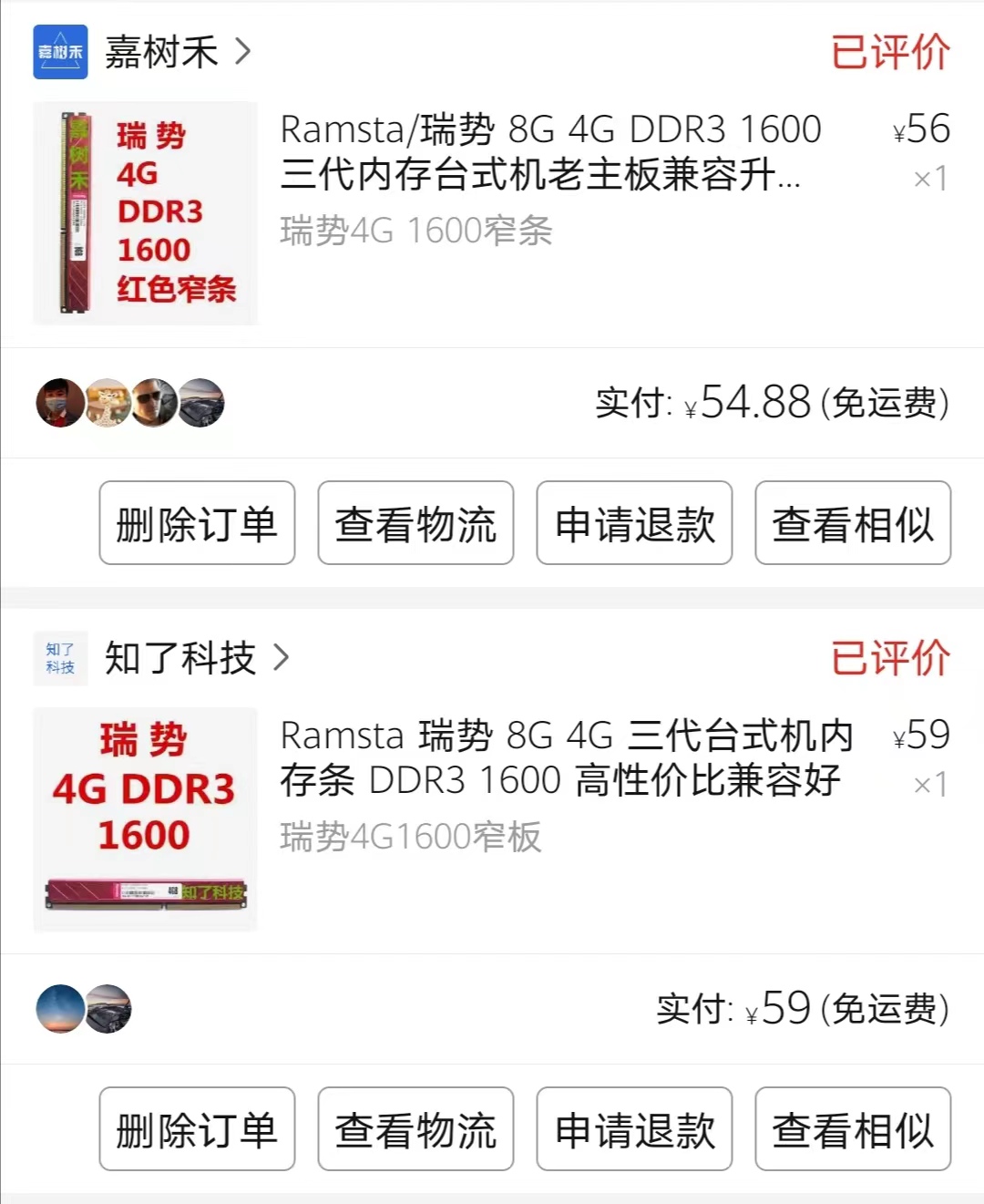Viewport: 984px width, 1204px height.
Task: Expand the 嘉树禾 store page via its chevron
Action: pos(241,52)
